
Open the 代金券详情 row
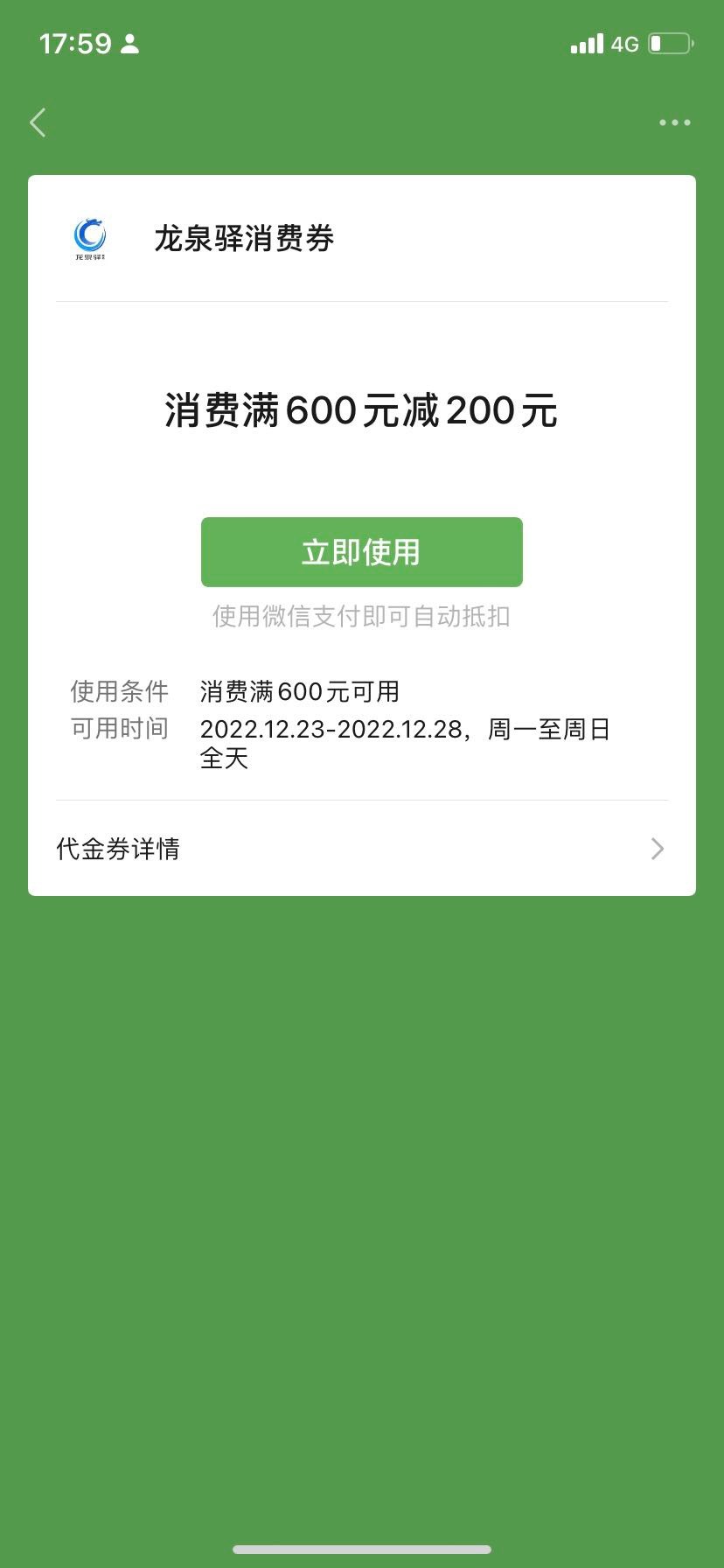coord(362,849)
